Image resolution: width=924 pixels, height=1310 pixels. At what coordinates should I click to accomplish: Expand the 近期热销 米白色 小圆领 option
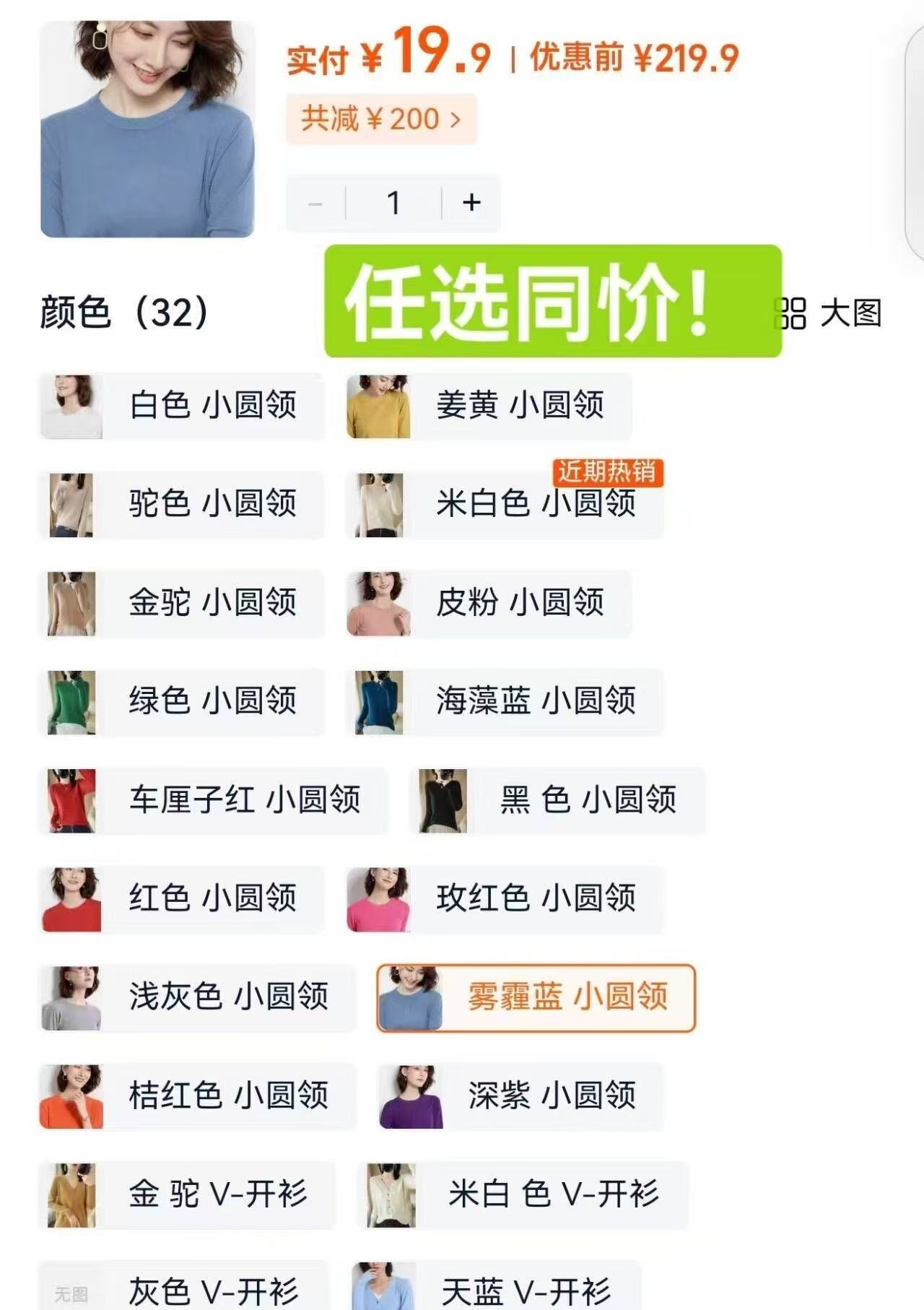[x=505, y=504]
